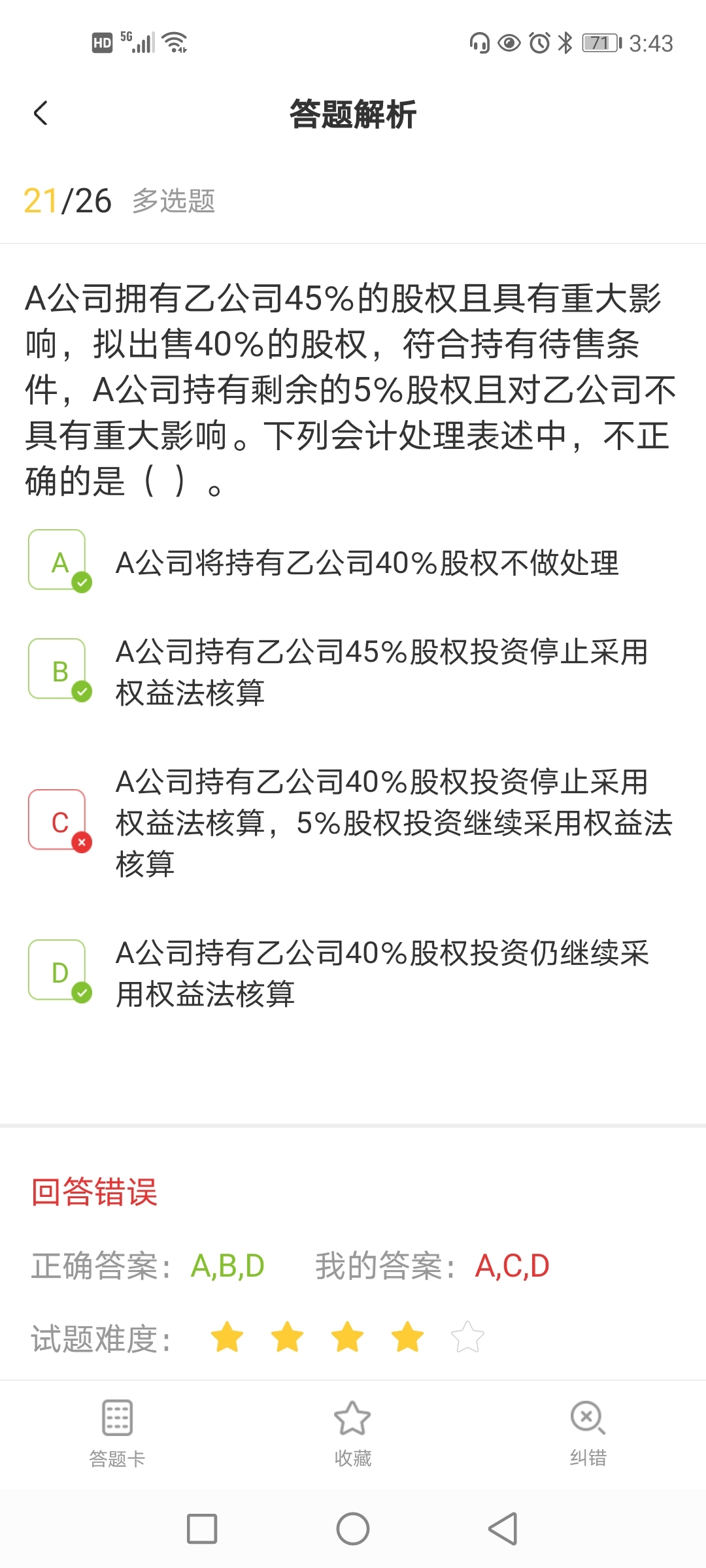The height and width of the screenshot is (1568, 706).
Task: Add this question to 收藏
Action: [x=352, y=1432]
